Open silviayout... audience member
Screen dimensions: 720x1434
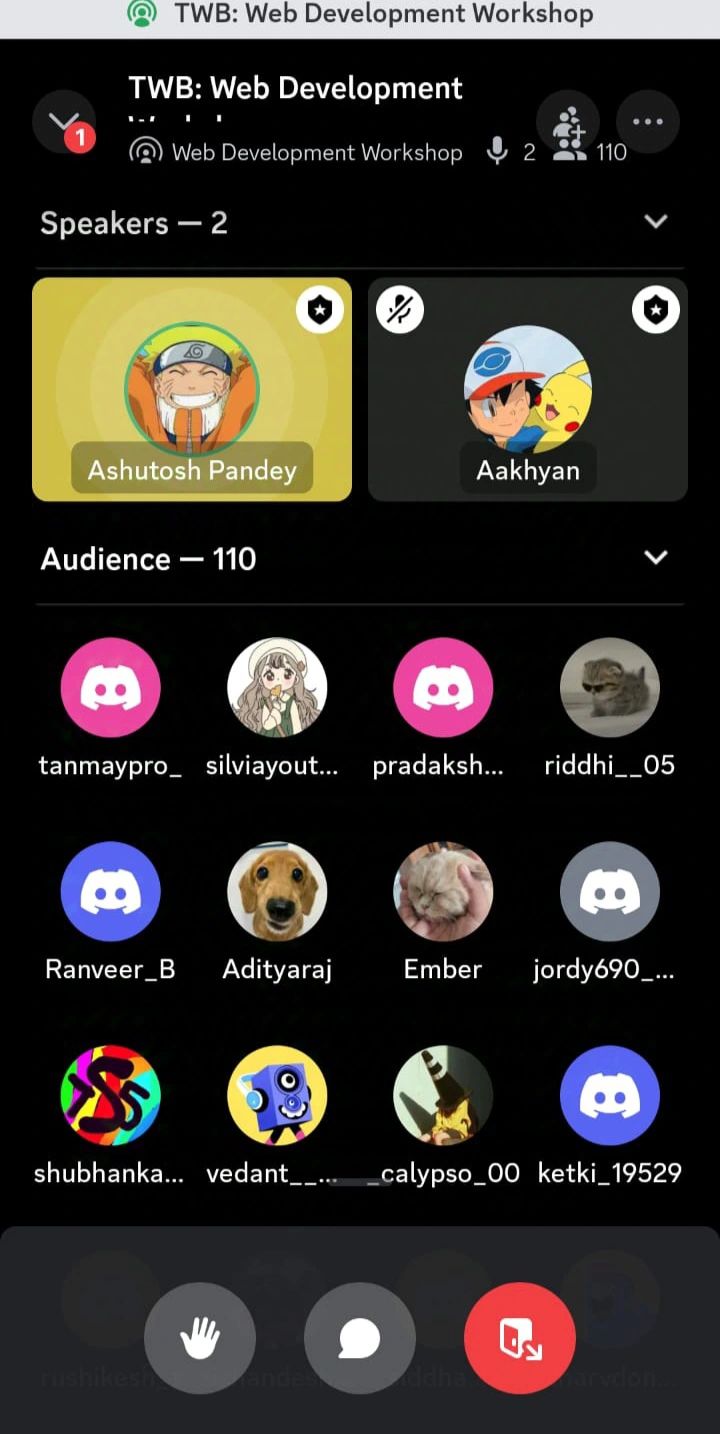[x=277, y=688]
